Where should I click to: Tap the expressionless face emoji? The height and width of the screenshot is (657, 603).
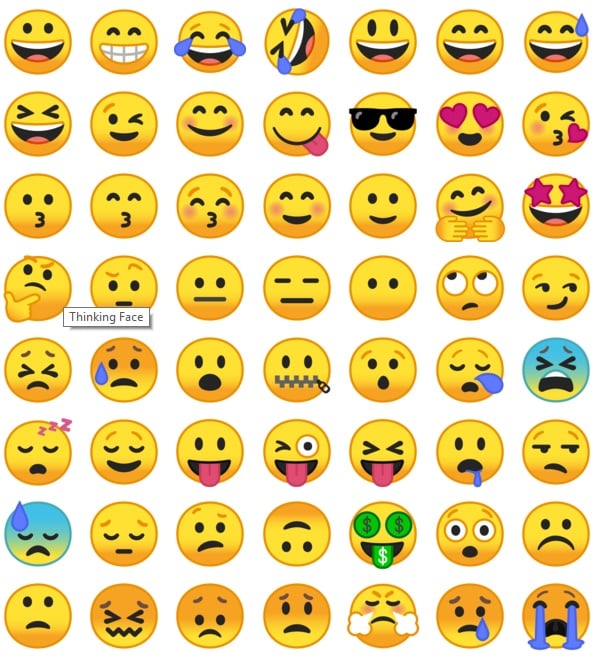tap(296, 288)
